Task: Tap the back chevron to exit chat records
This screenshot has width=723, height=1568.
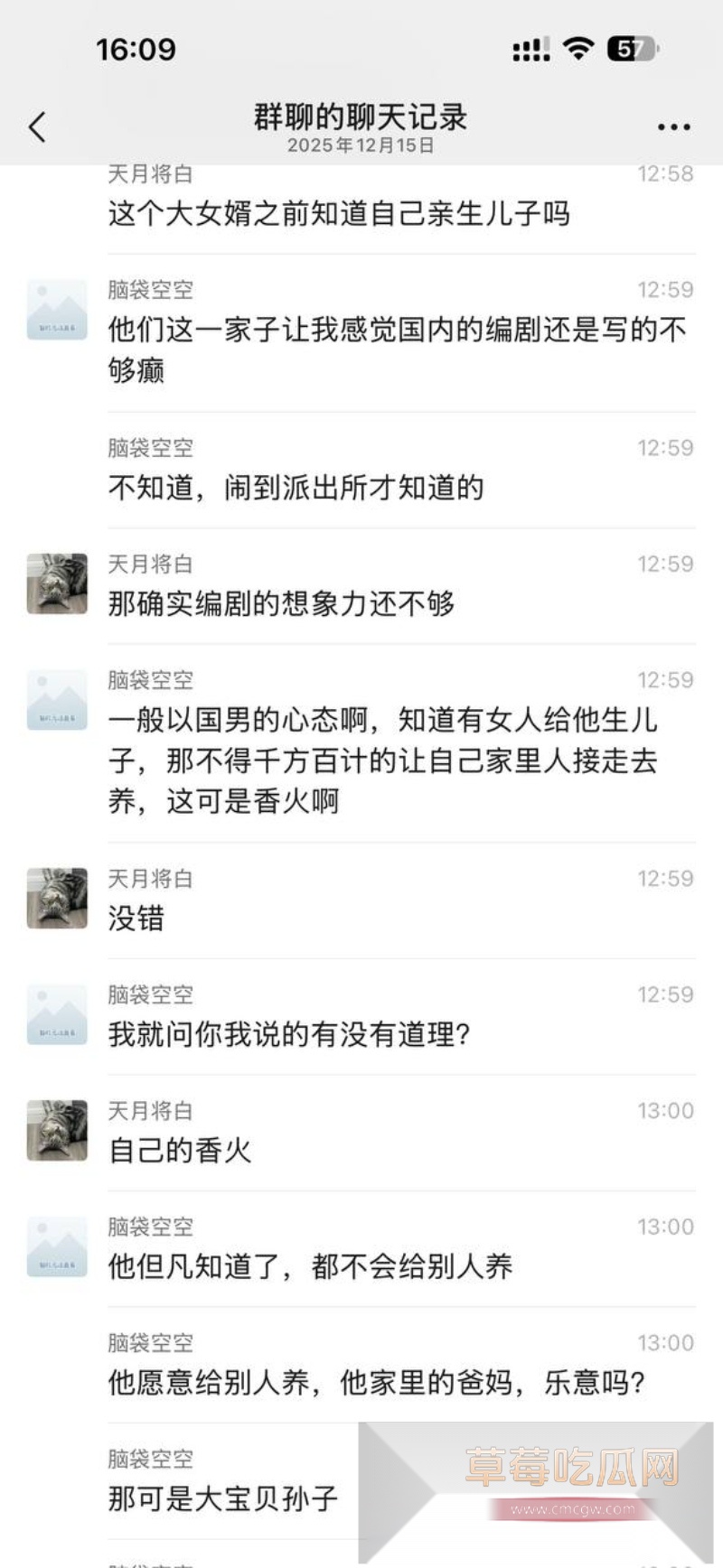Action: pos(36,126)
